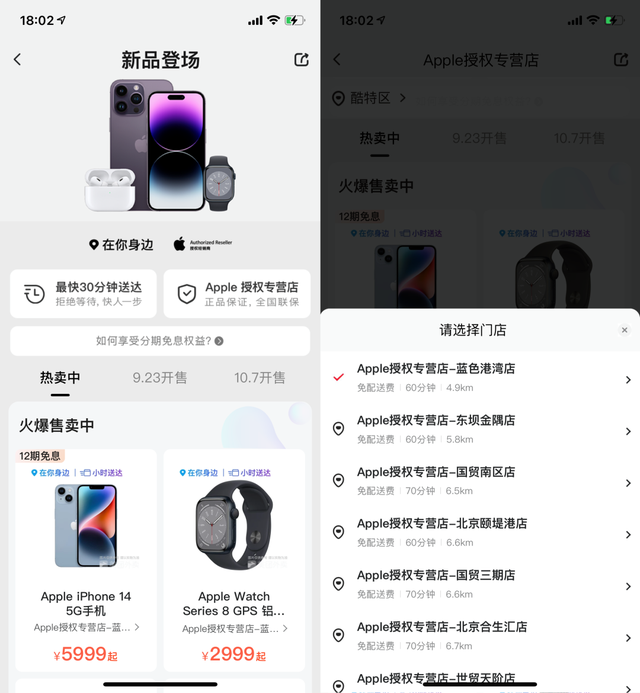
Task: Choose the 国贸三期店 store
Action: pos(480,584)
